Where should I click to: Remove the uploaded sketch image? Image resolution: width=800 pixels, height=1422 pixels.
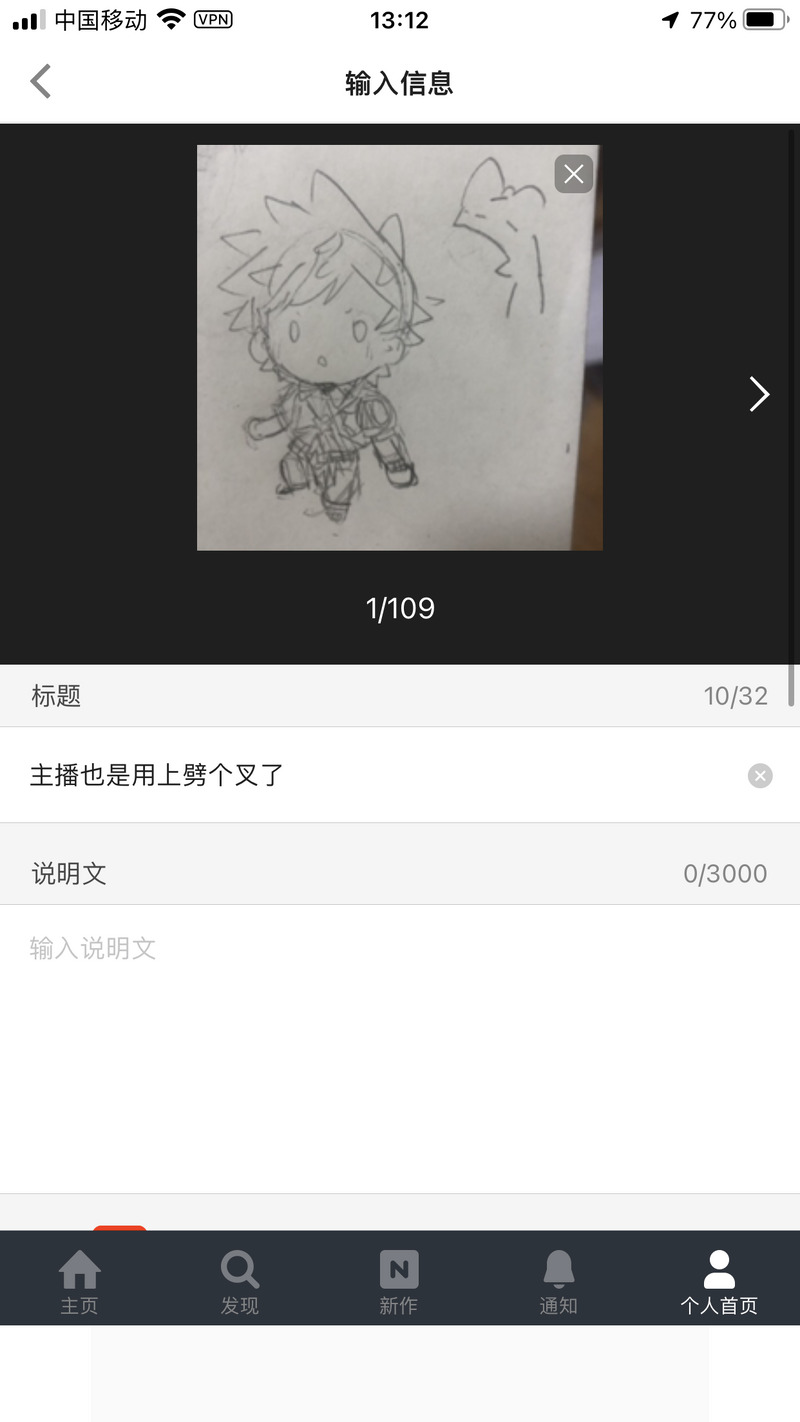(x=573, y=174)
